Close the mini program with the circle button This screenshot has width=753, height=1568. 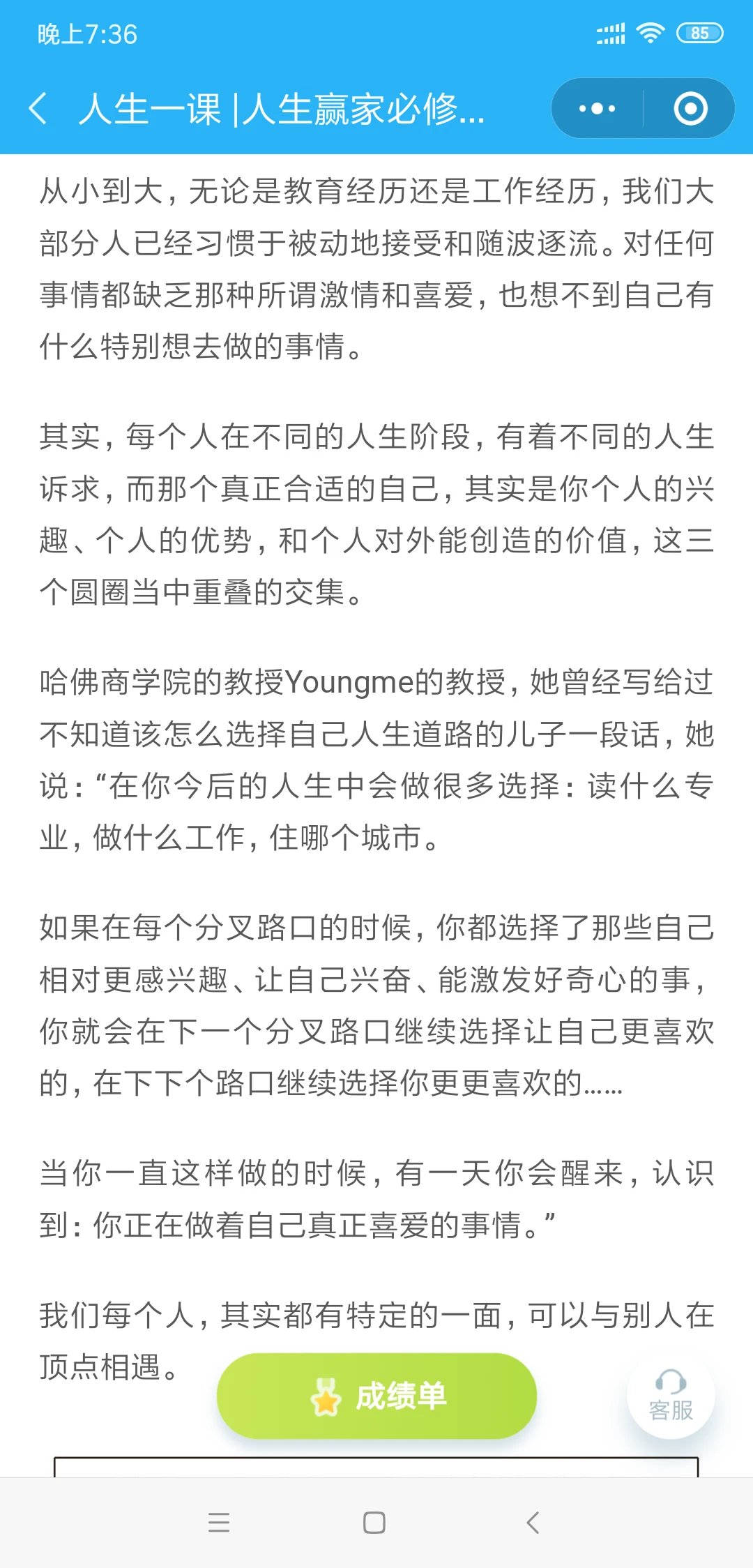(690, 109)
